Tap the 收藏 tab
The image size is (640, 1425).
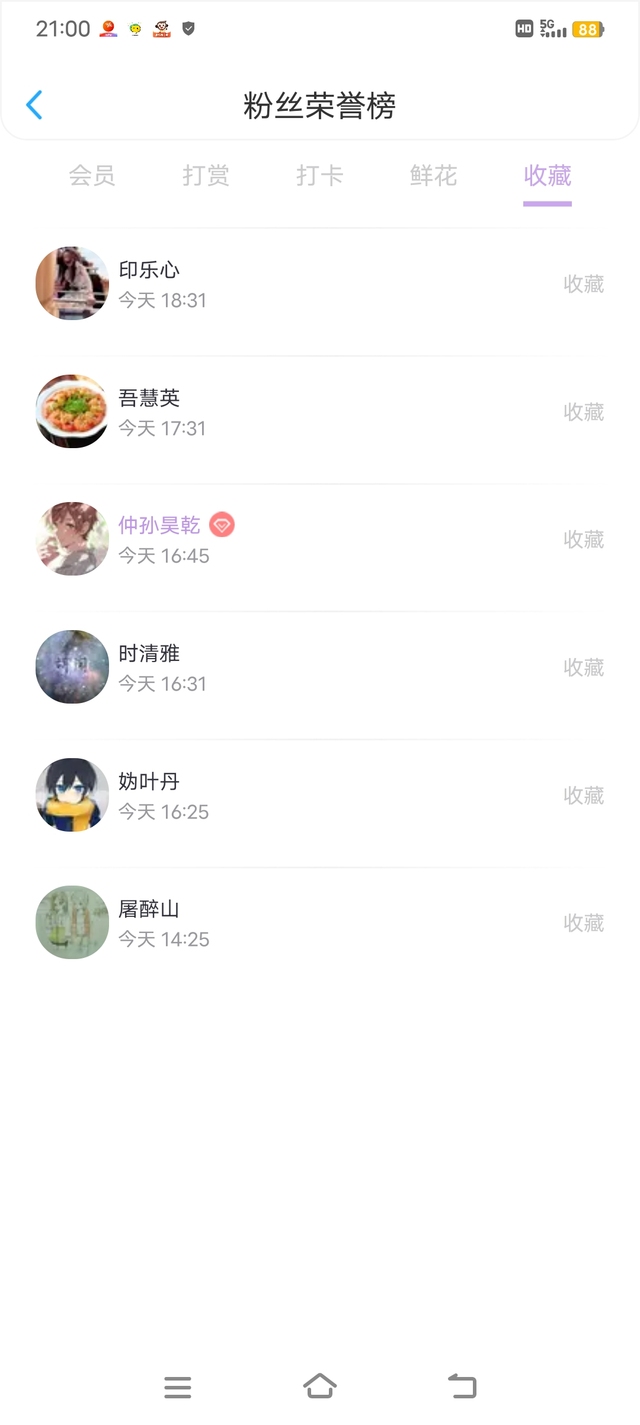click(548, 176)
